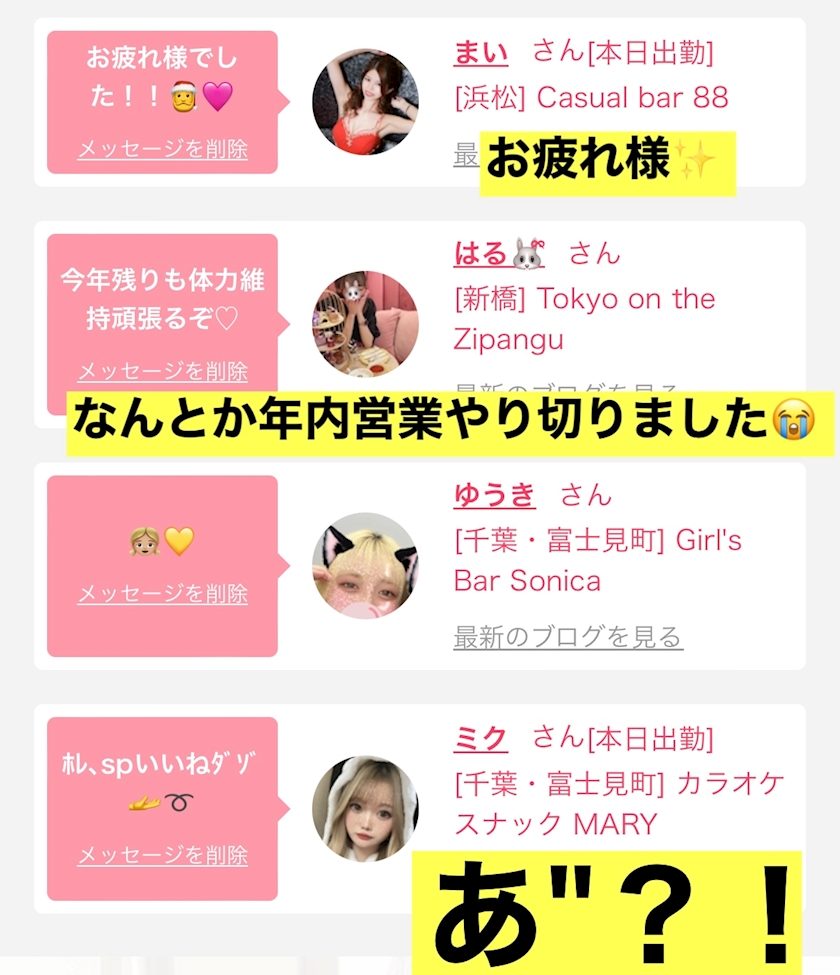
Task: Open まい's profile photo
Action: coord(366,101)
